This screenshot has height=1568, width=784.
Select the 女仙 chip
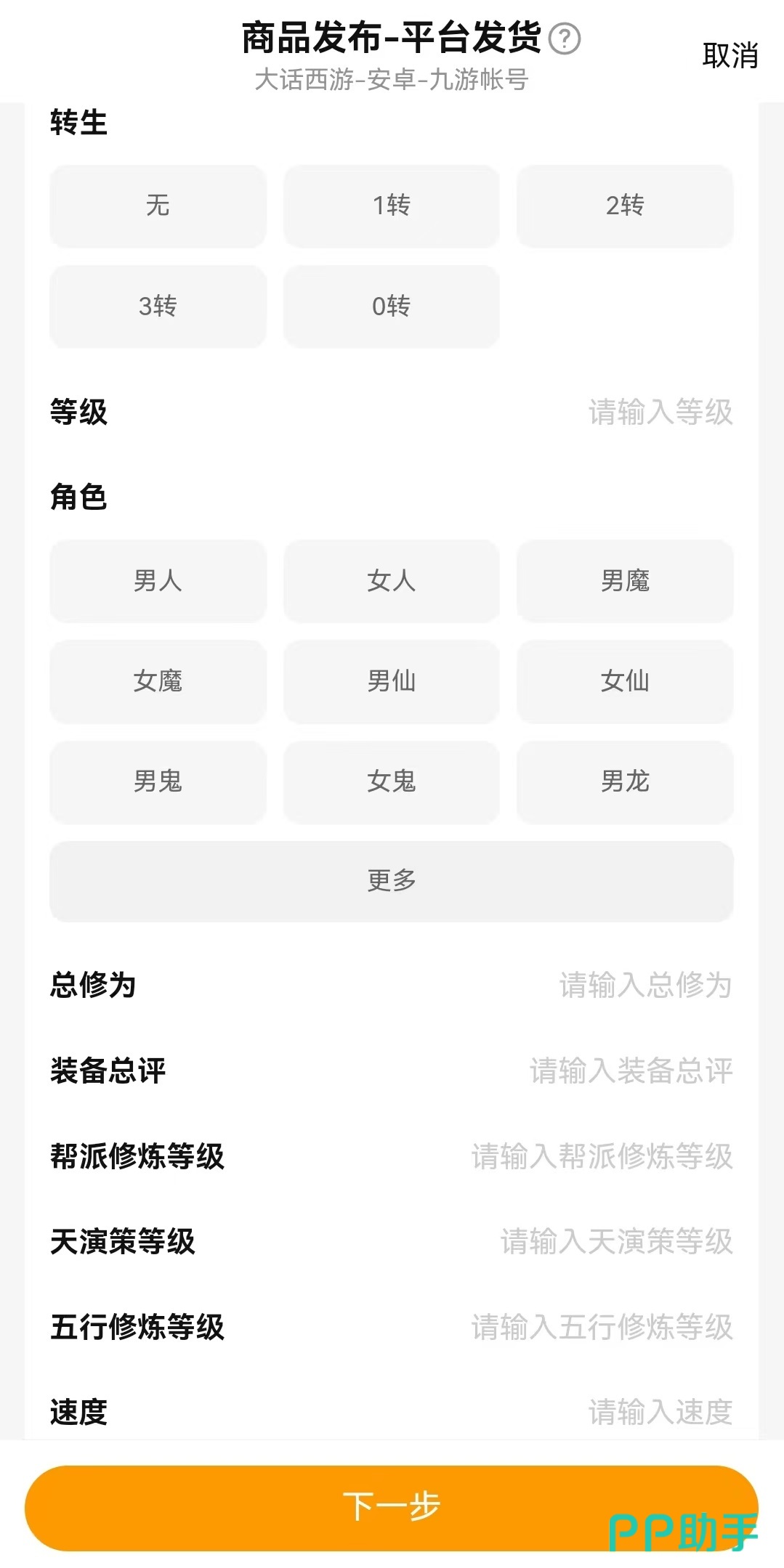point(624,681)
